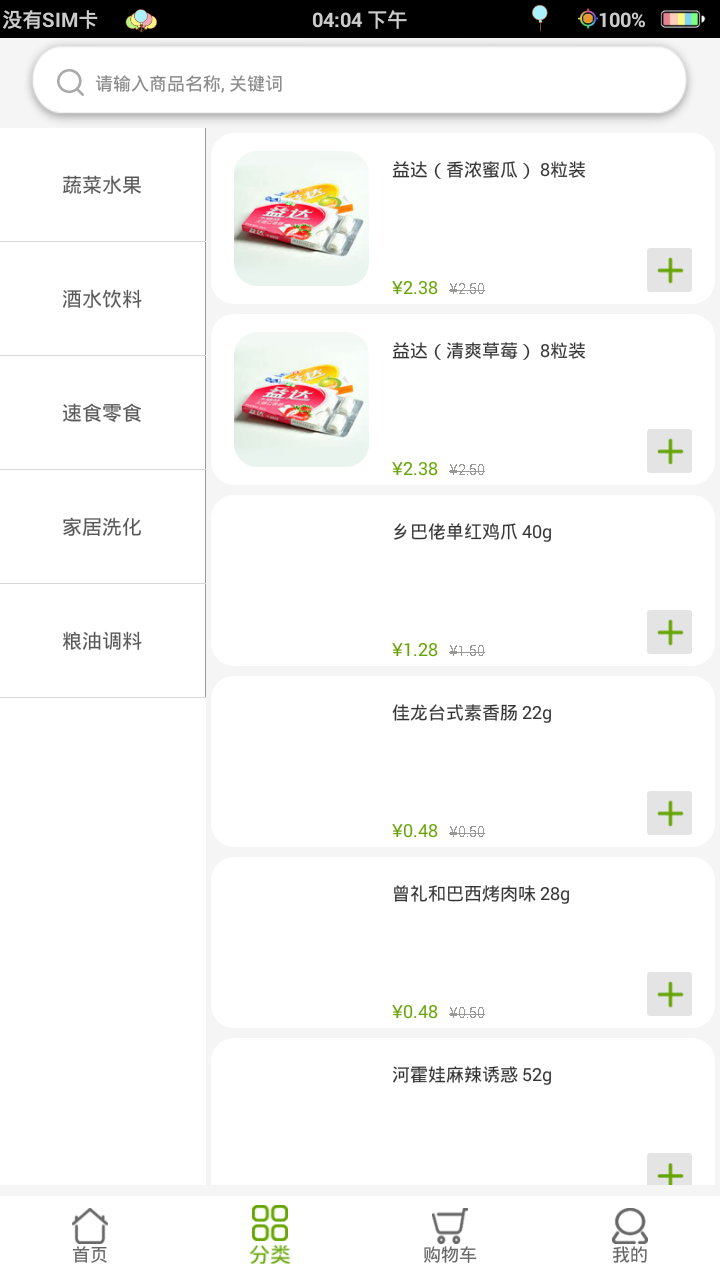Switch to the 分类 tab
The image size is (720, 1280).
pyautogui.click(x=270, y=1236)
